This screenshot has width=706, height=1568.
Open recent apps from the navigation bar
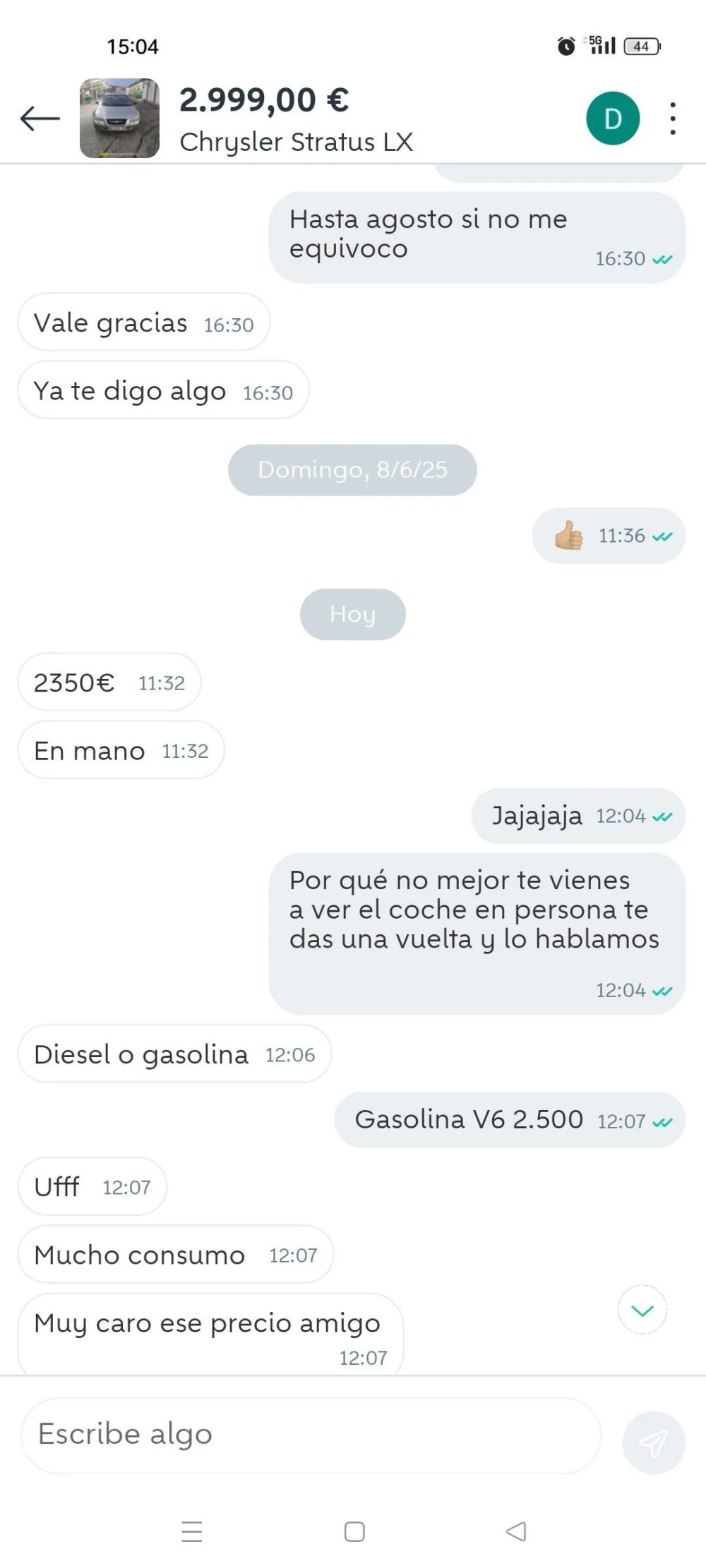[189, 1533]
